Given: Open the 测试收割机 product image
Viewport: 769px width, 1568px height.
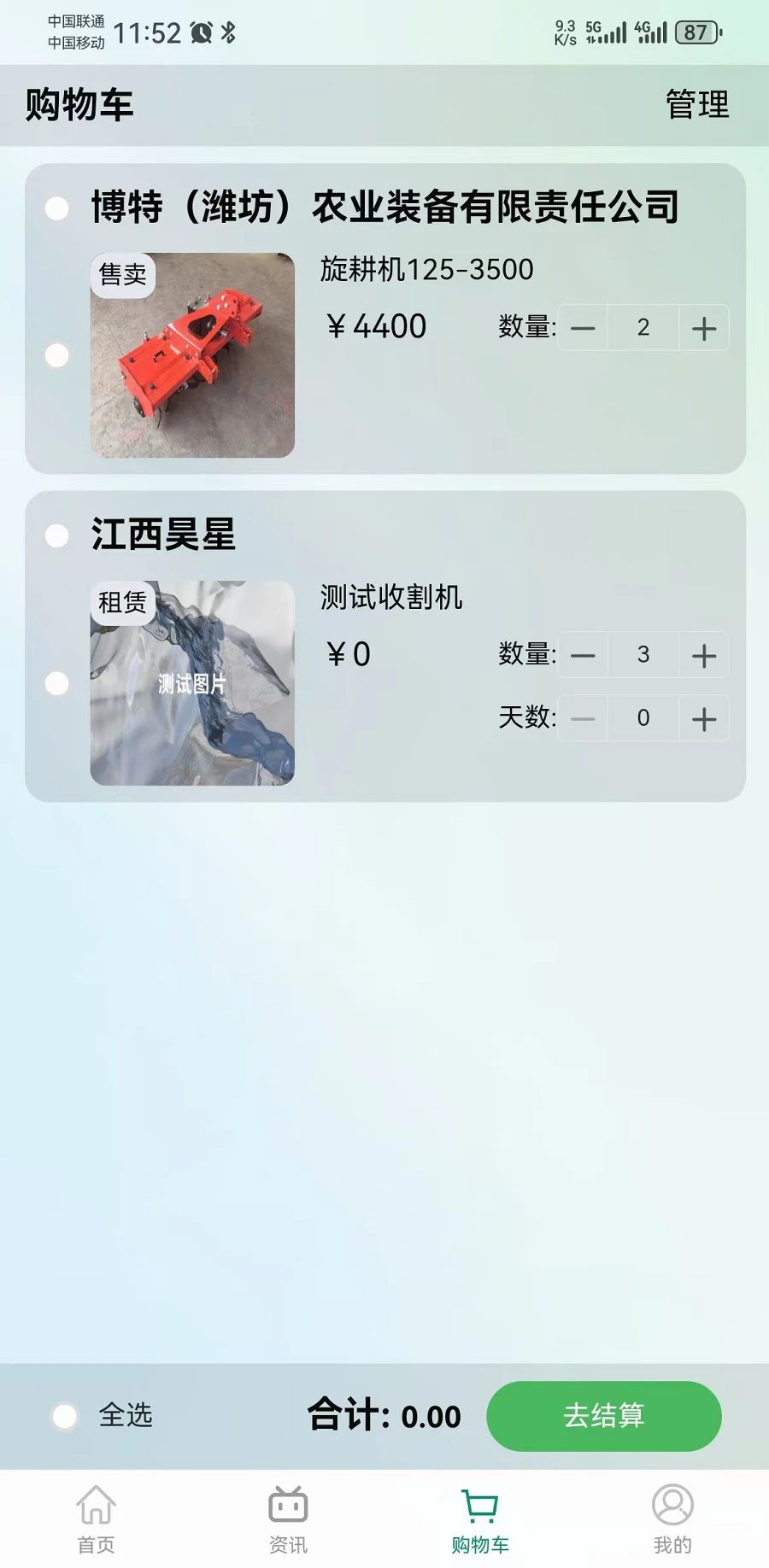Looking at the screenshot, I should click(x=192, y=683).
